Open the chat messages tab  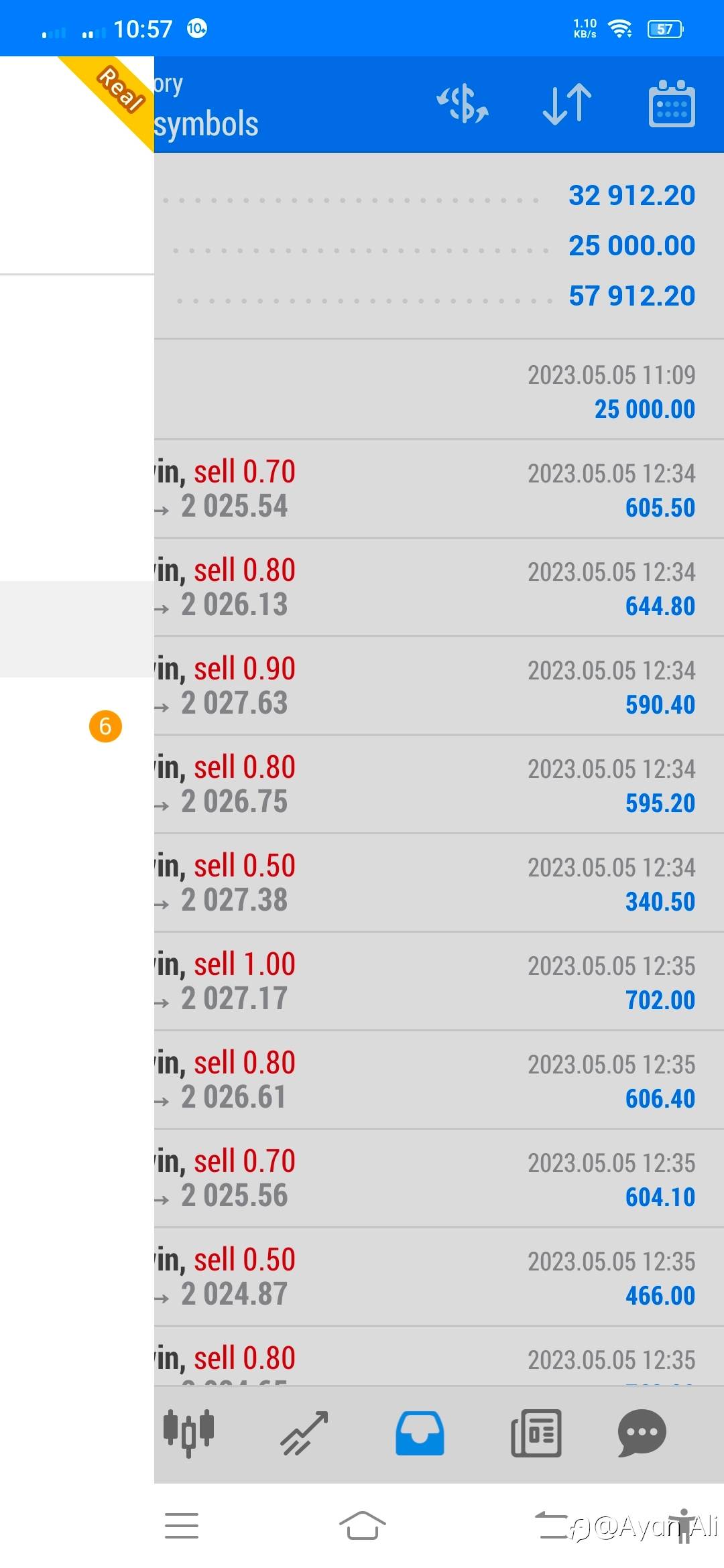[642, 1433]
